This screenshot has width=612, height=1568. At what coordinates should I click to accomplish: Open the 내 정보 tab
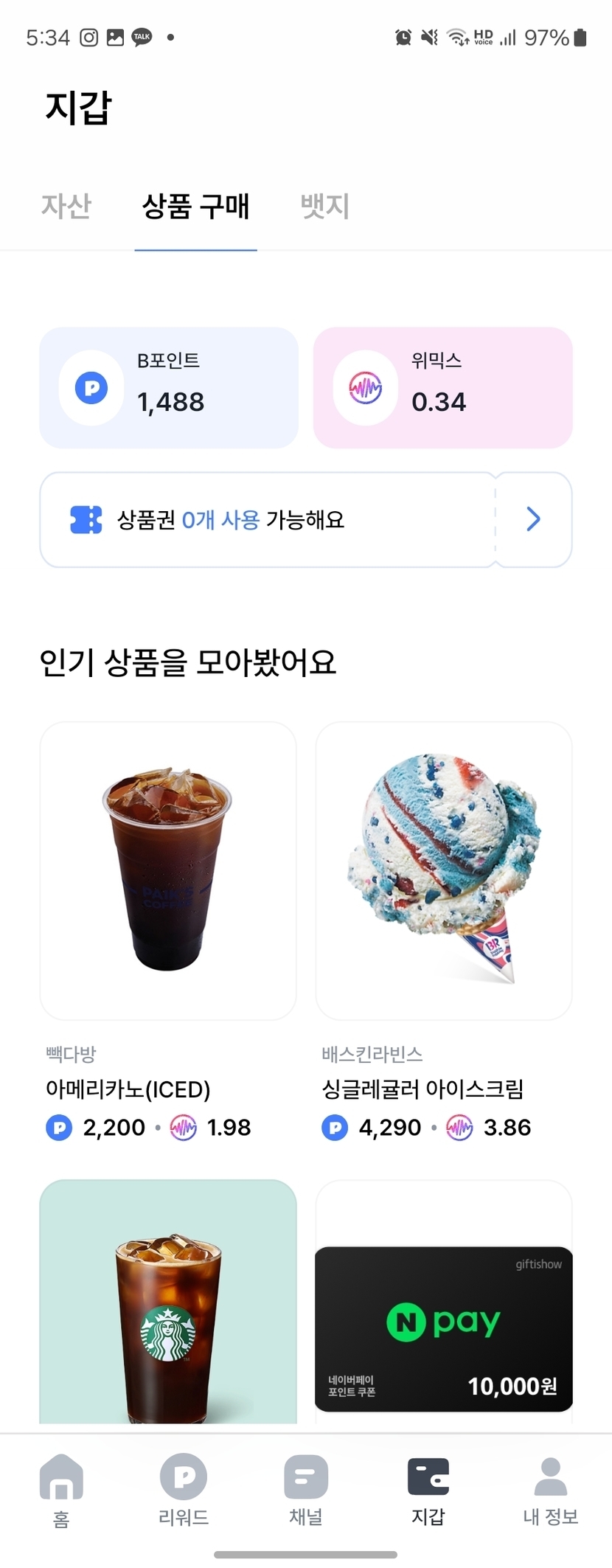(x=551, y=1490)
